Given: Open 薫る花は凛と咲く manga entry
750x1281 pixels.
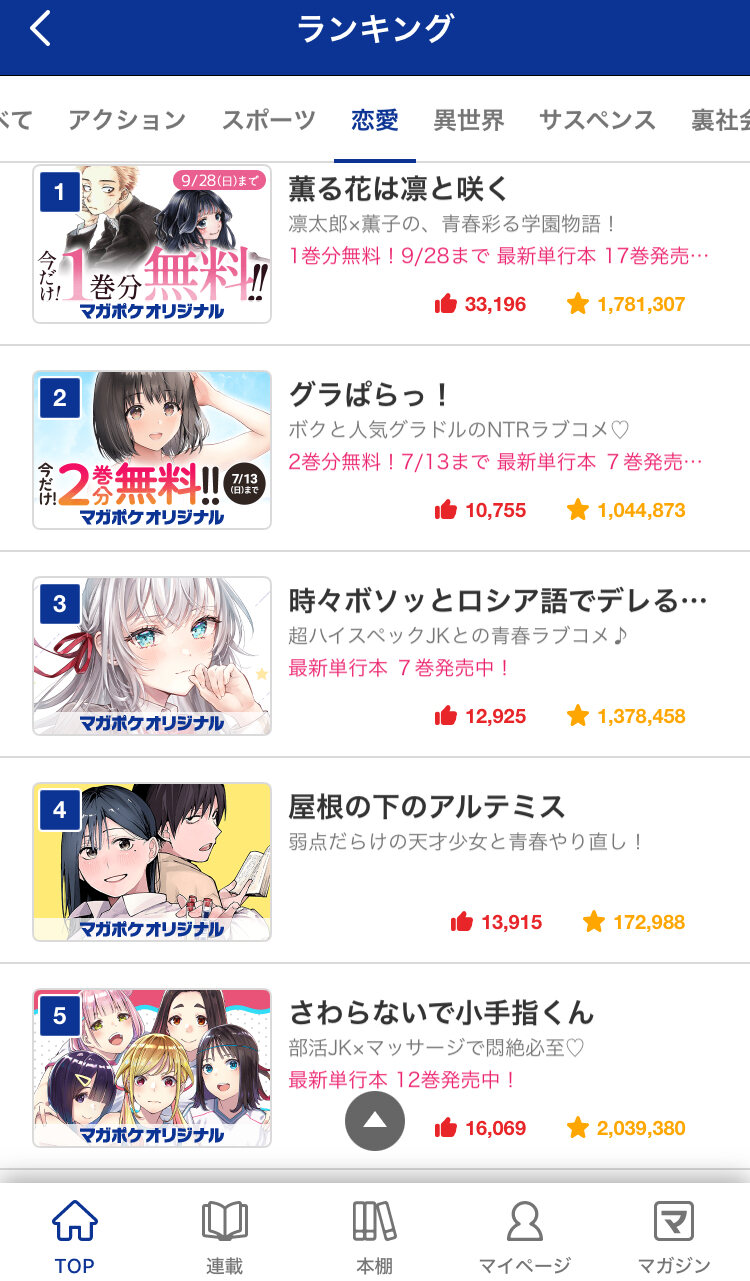Looking at the screenshot, I should 399,189.
